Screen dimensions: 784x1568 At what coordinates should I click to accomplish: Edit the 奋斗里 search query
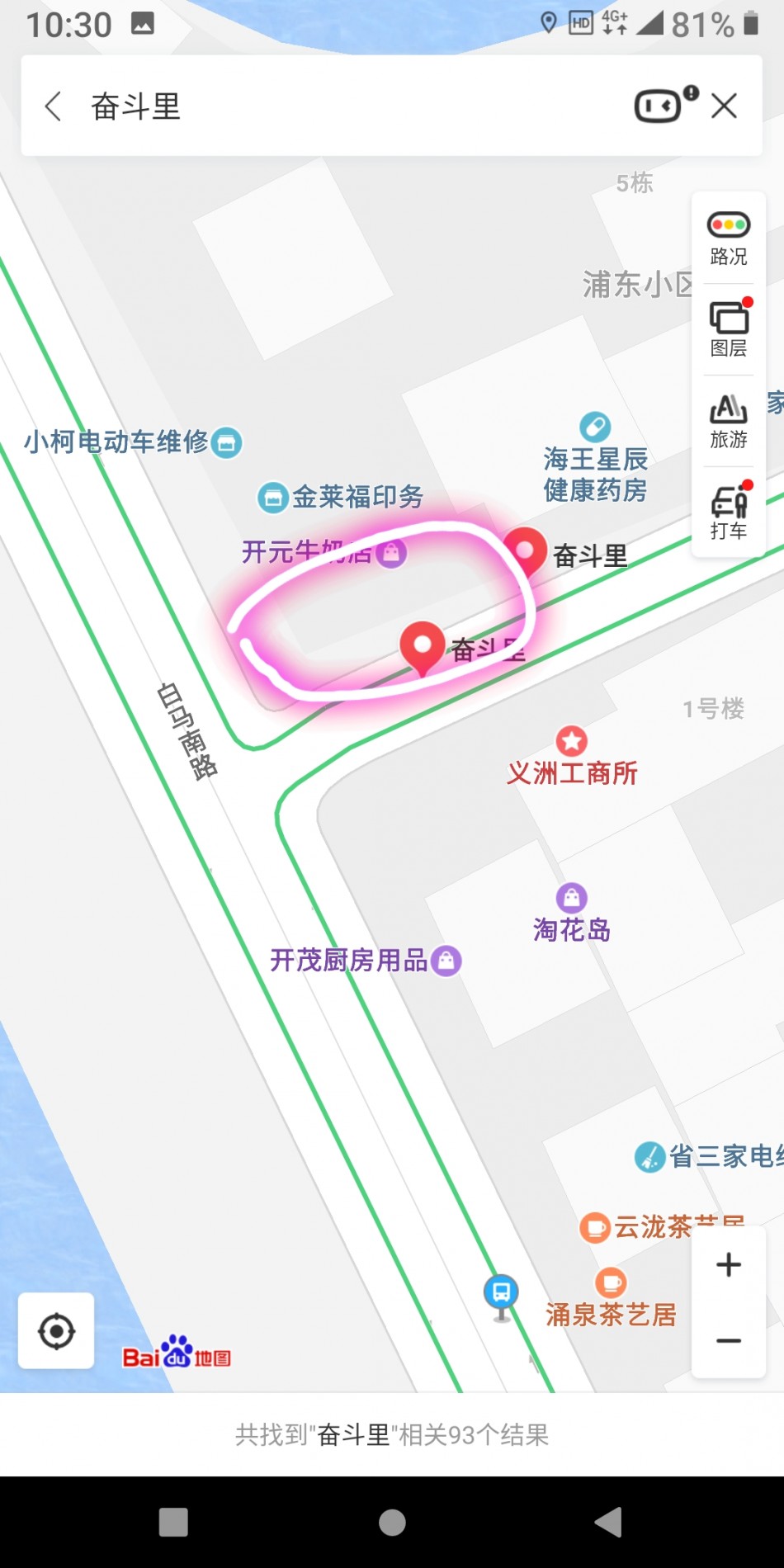point(330,106)
